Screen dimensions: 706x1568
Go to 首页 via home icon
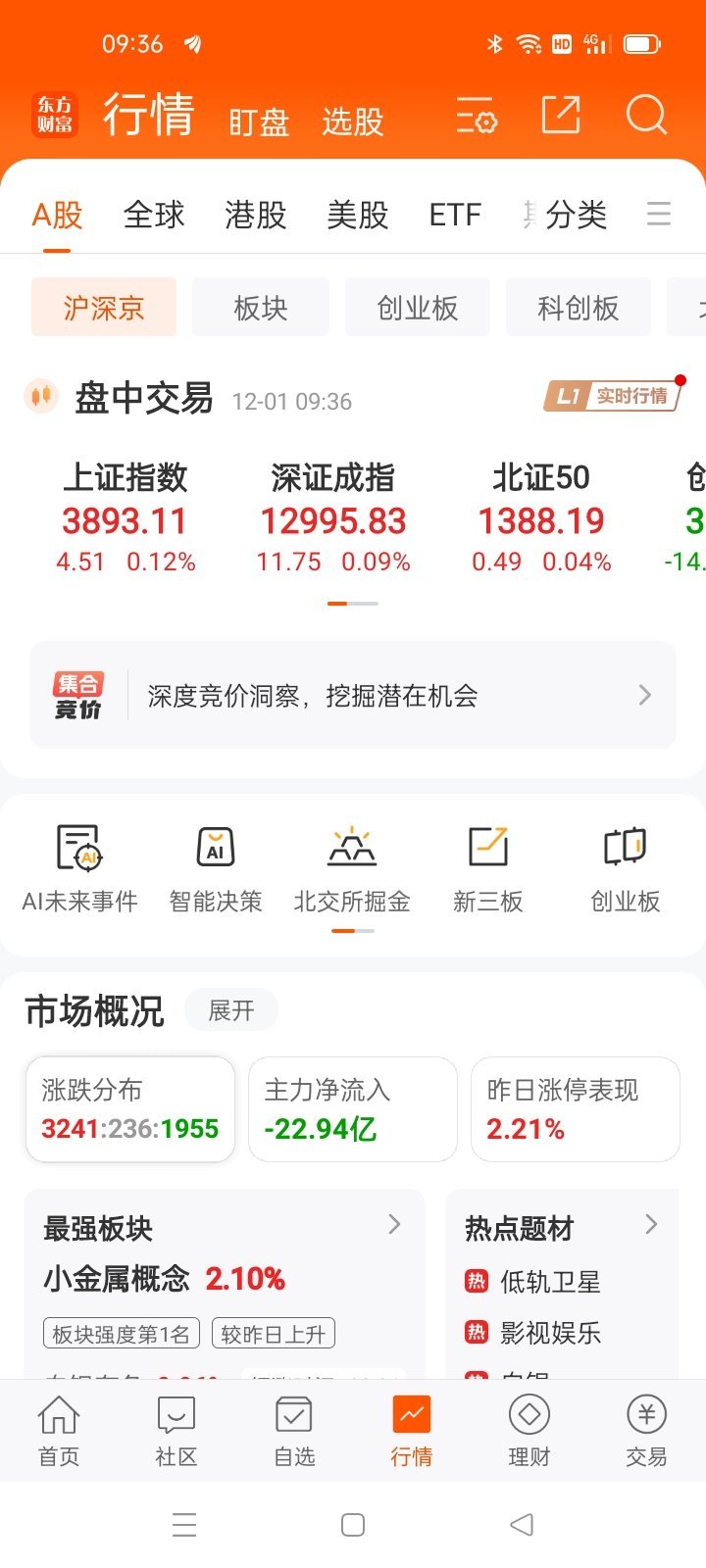pyautogui.click(x=58, y=1431)
